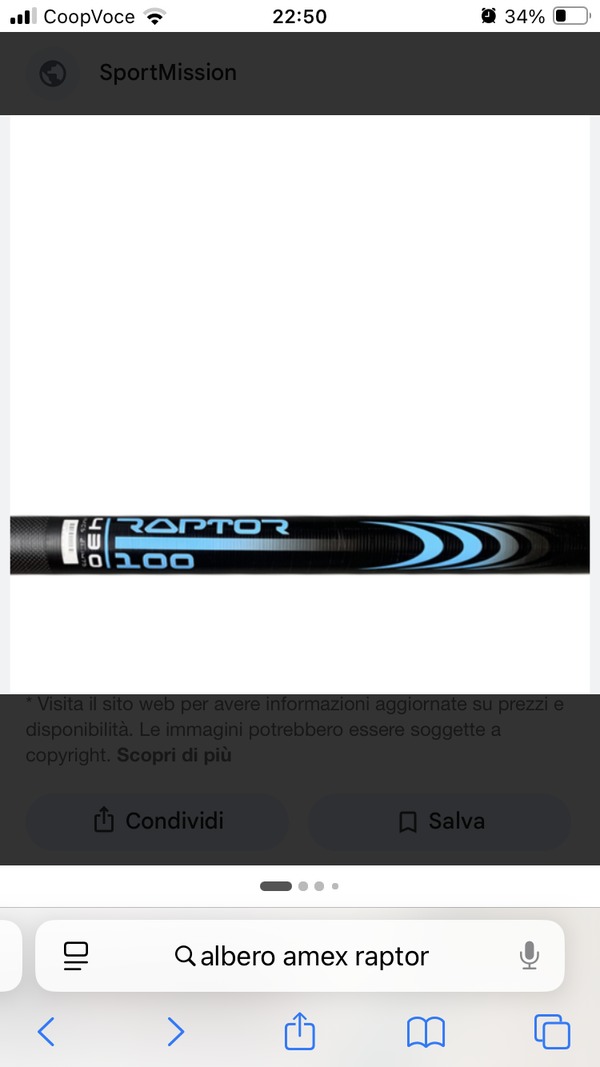Open the SportMission source site
The width and height of the screenshot is (600, 1067).
167,73
